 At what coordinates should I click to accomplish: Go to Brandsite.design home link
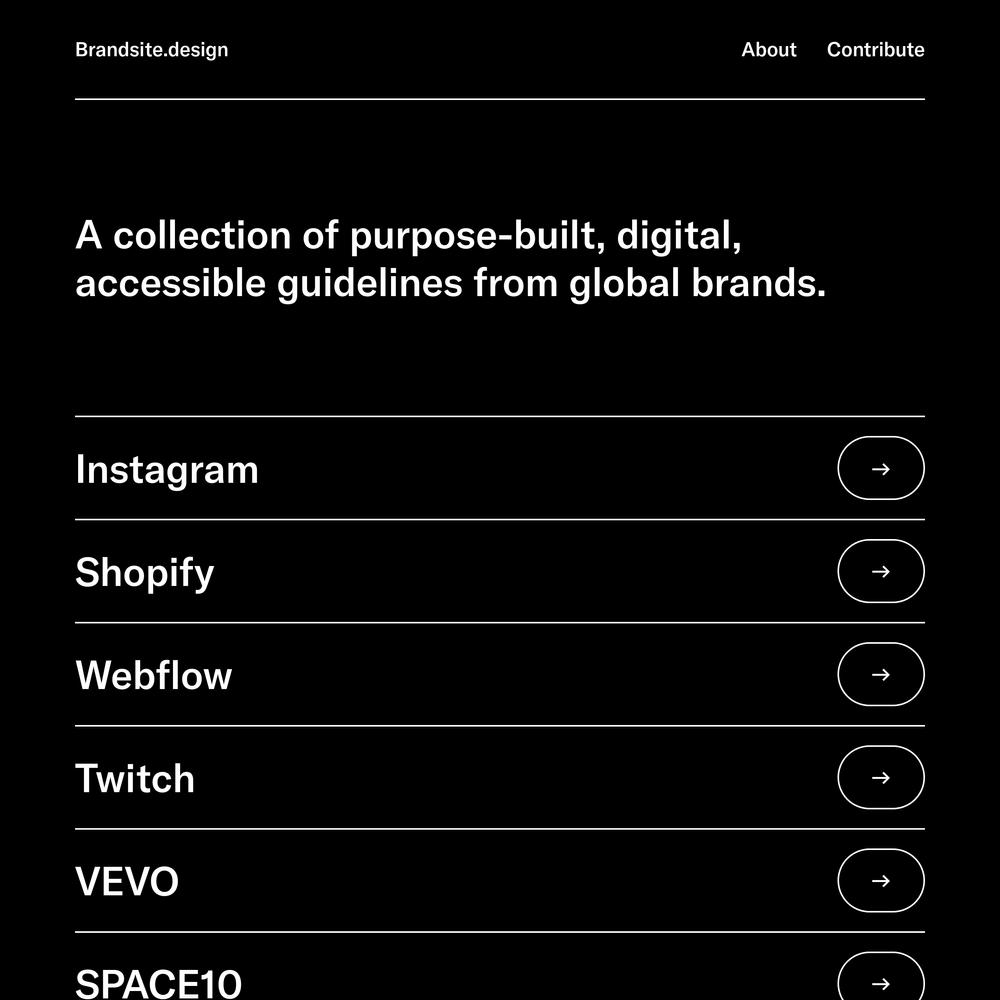click(x=151, y=50)
